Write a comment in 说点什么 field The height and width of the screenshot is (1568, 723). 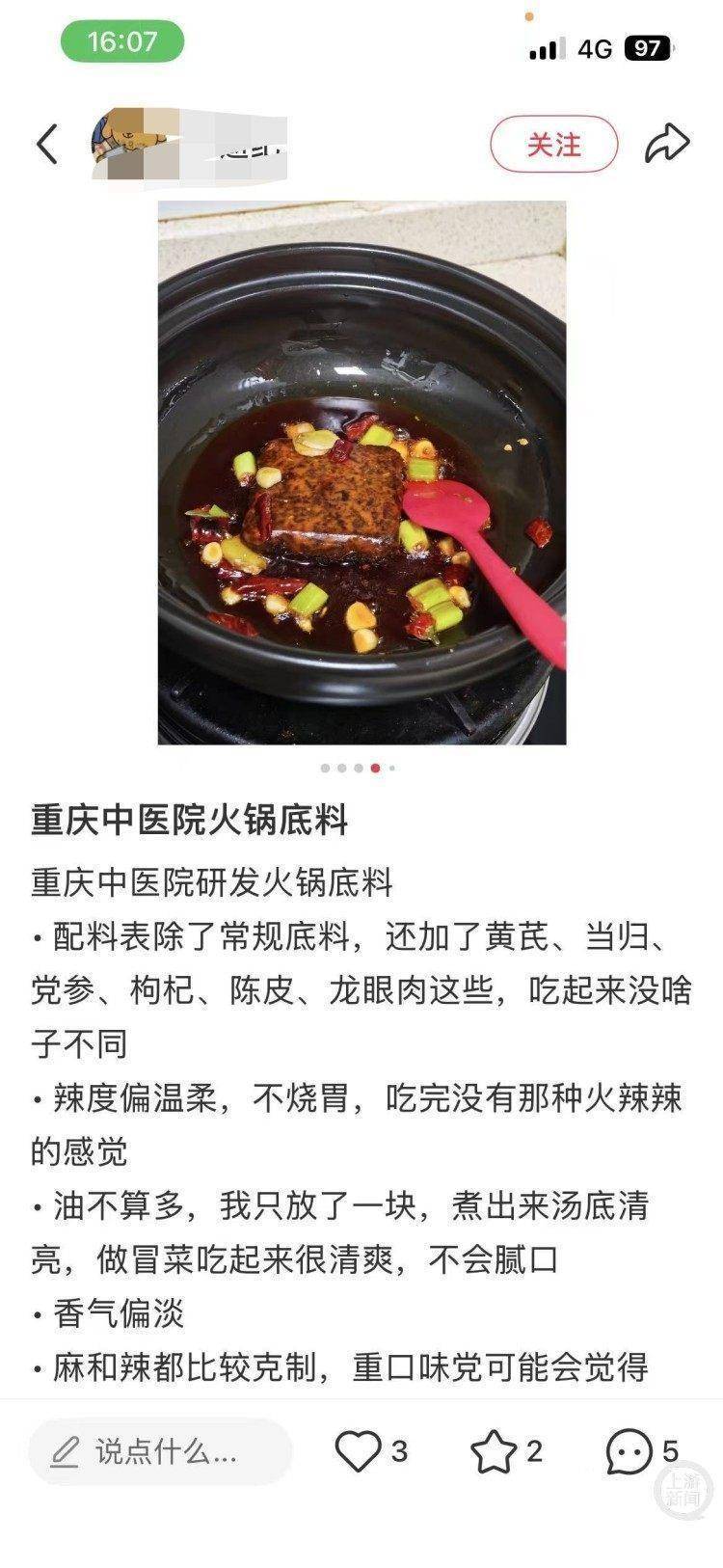[160, 1451]
